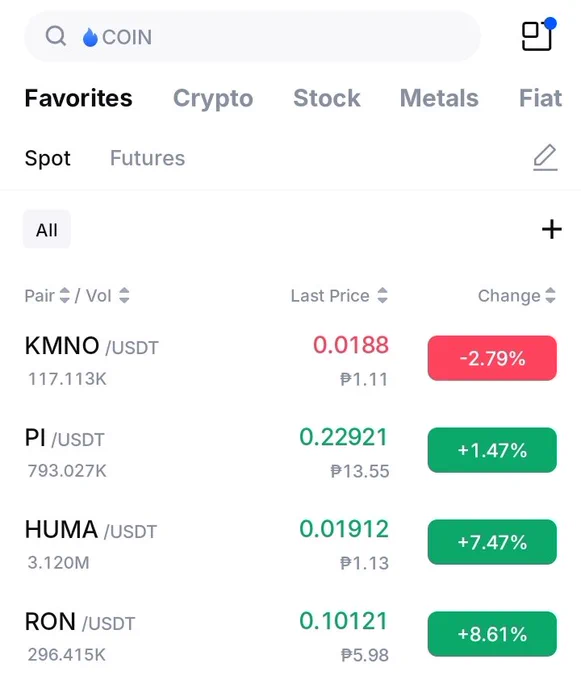Switch to the Metals tab
581x680 pixels.
439,98
